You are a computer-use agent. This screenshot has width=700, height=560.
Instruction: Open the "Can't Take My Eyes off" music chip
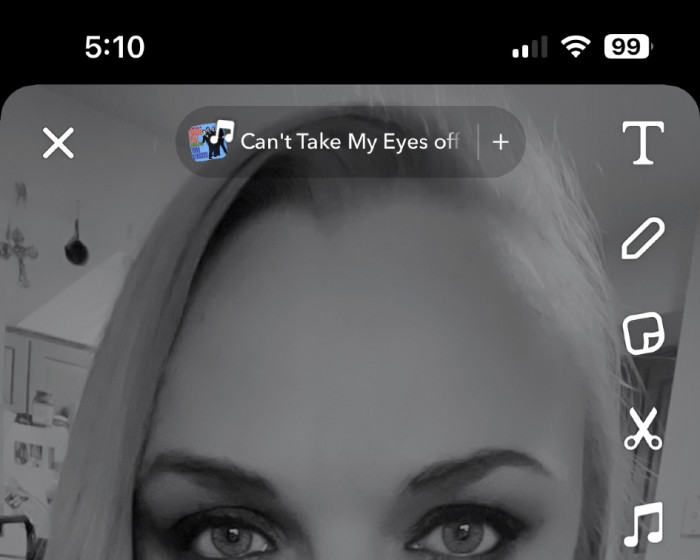coord(330,142)
